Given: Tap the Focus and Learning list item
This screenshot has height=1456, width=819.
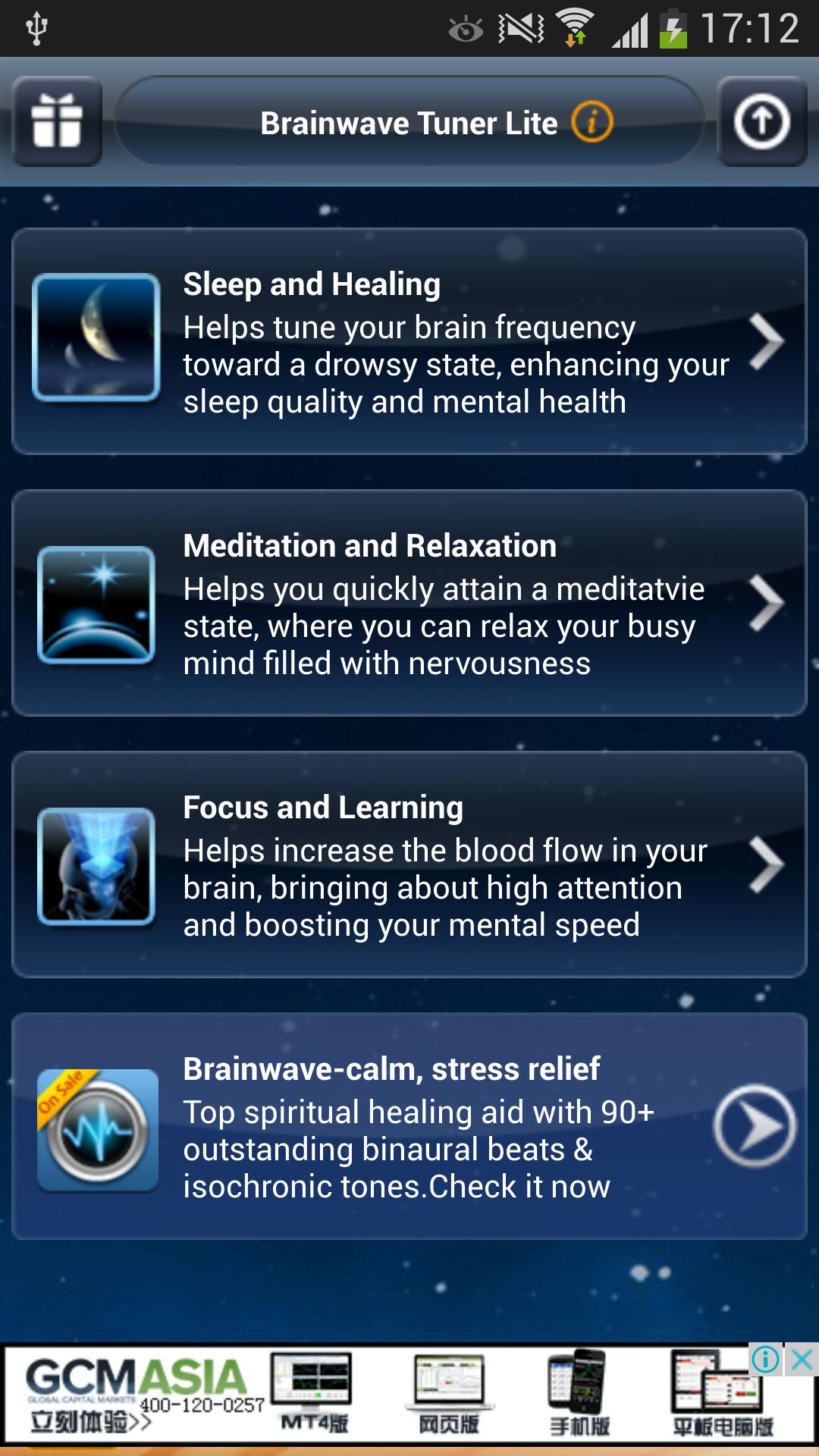Looking at the screenshot, I should pos(409,864).
